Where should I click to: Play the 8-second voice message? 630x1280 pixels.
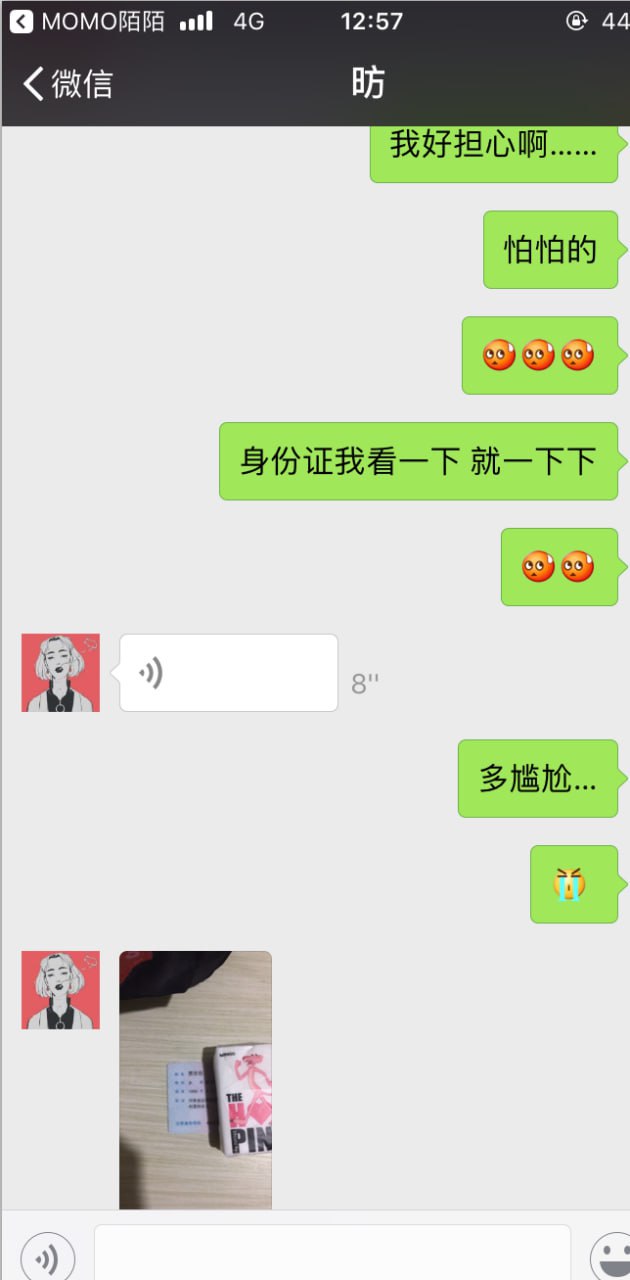pos(228,673)
